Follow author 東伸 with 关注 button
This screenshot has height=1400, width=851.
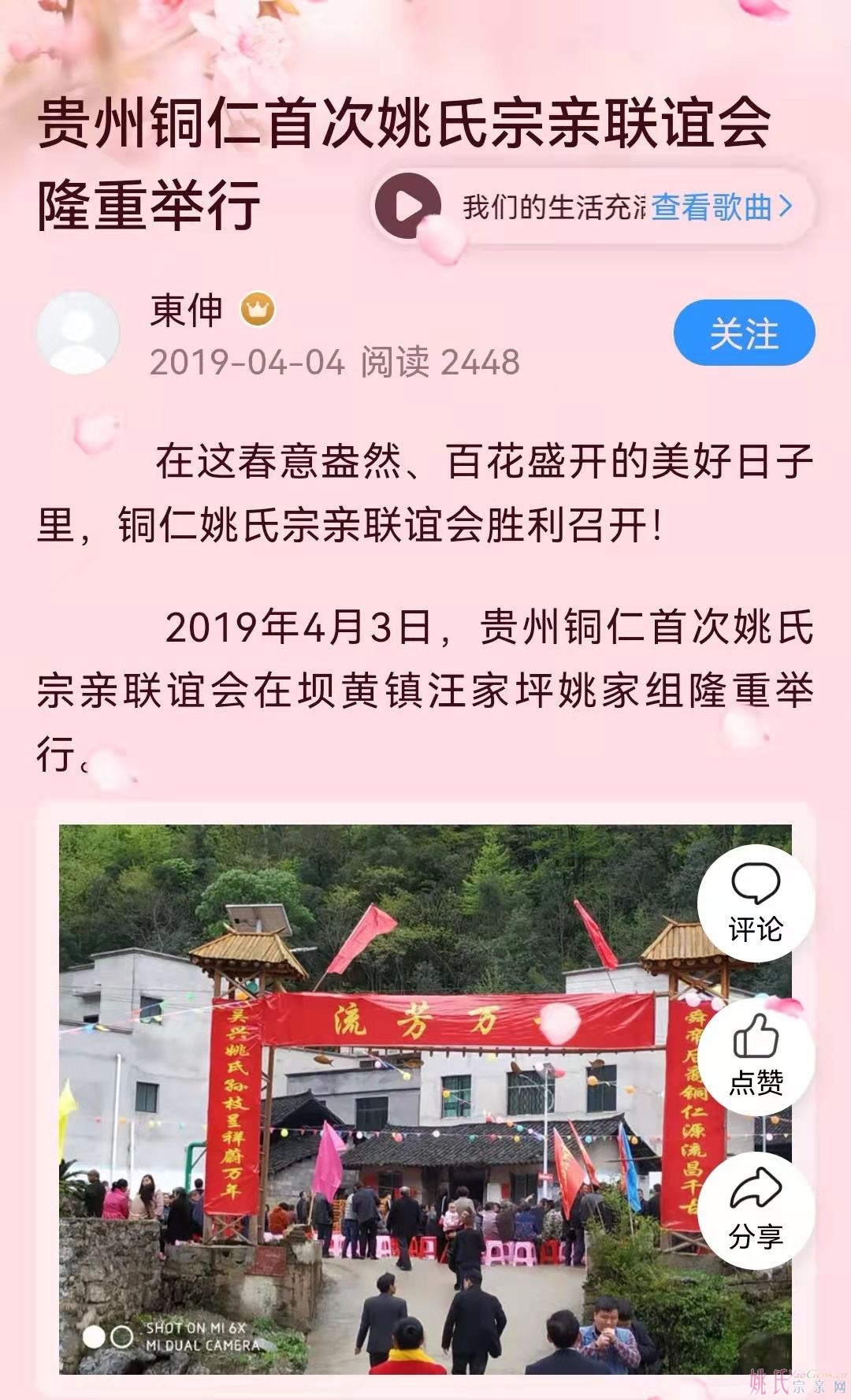[x=744, y=333]
